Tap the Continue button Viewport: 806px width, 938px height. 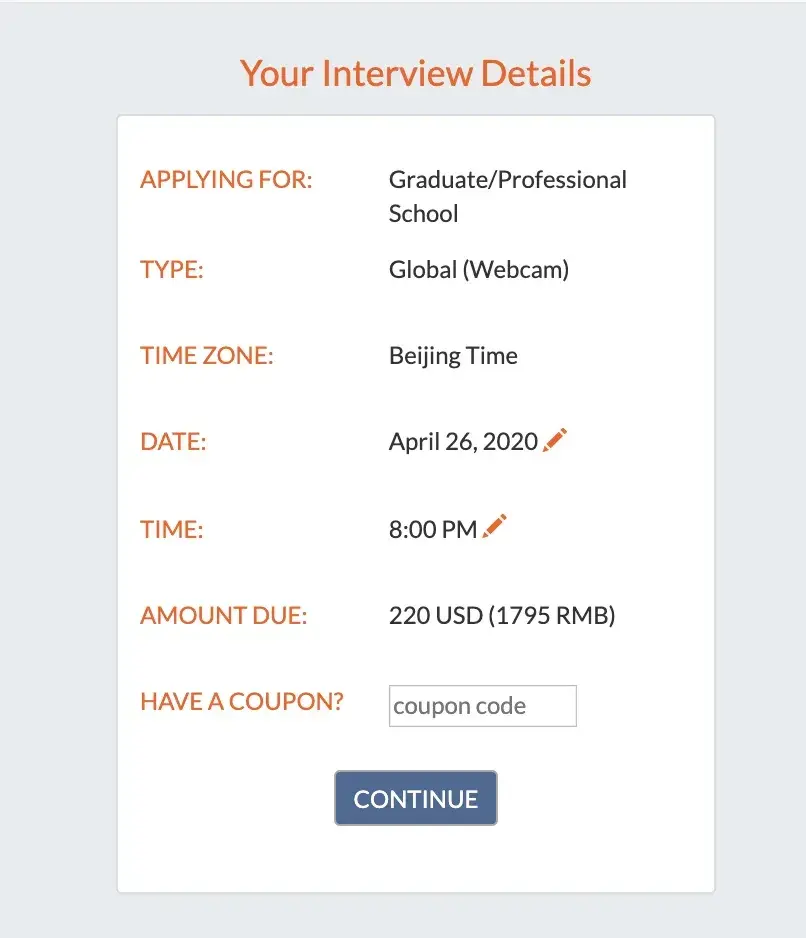point(416,798)
